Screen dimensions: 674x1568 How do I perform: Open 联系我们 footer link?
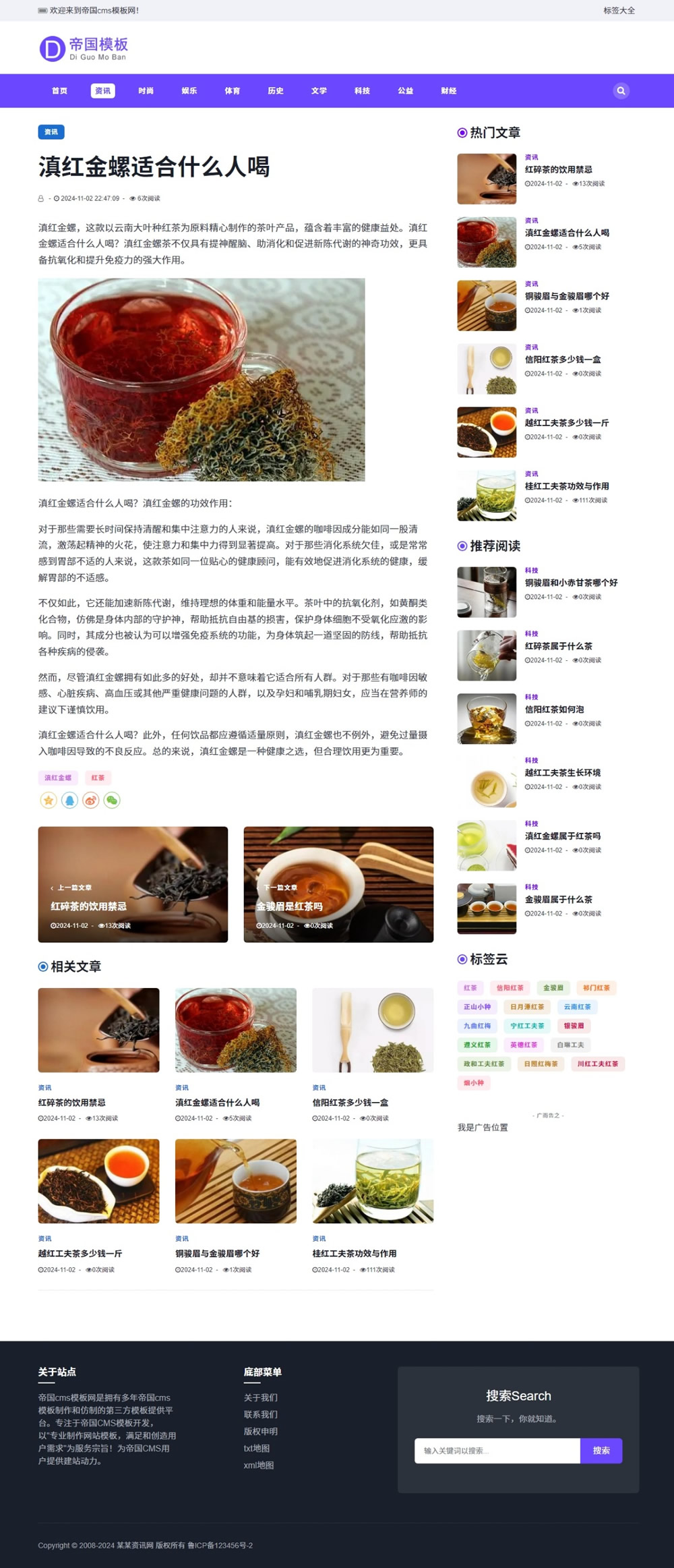(260, 1414)
